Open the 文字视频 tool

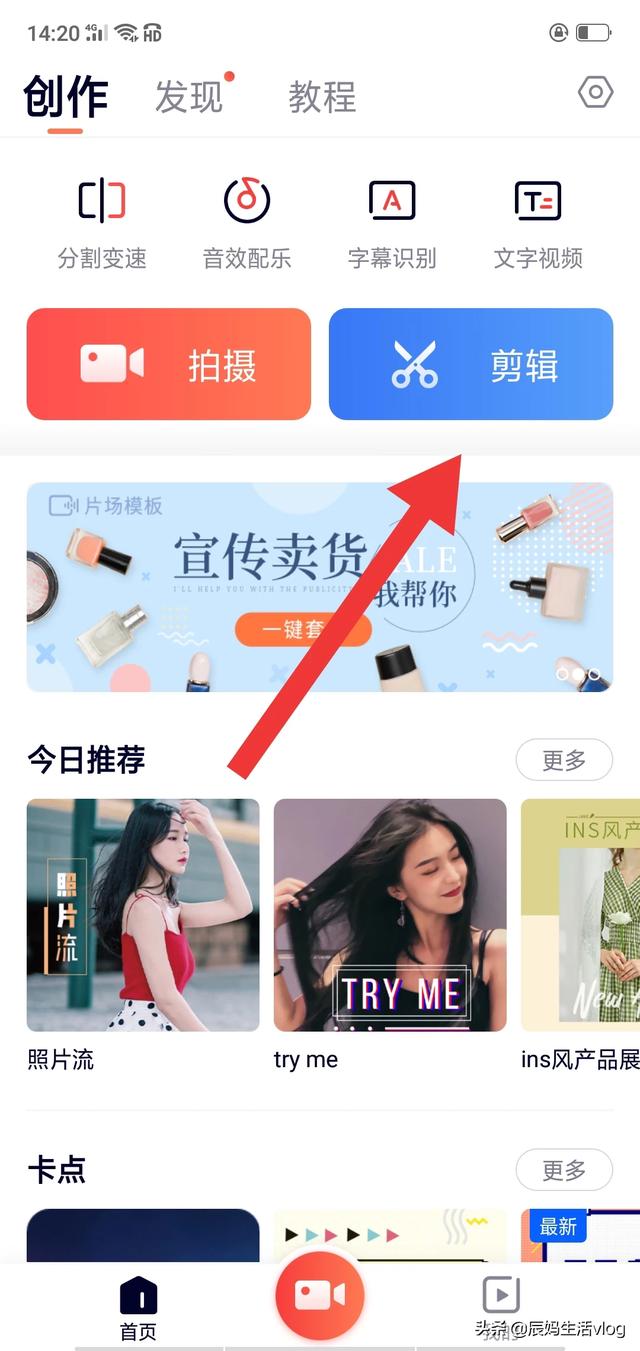pyautogui.click(x=538, y=223)
